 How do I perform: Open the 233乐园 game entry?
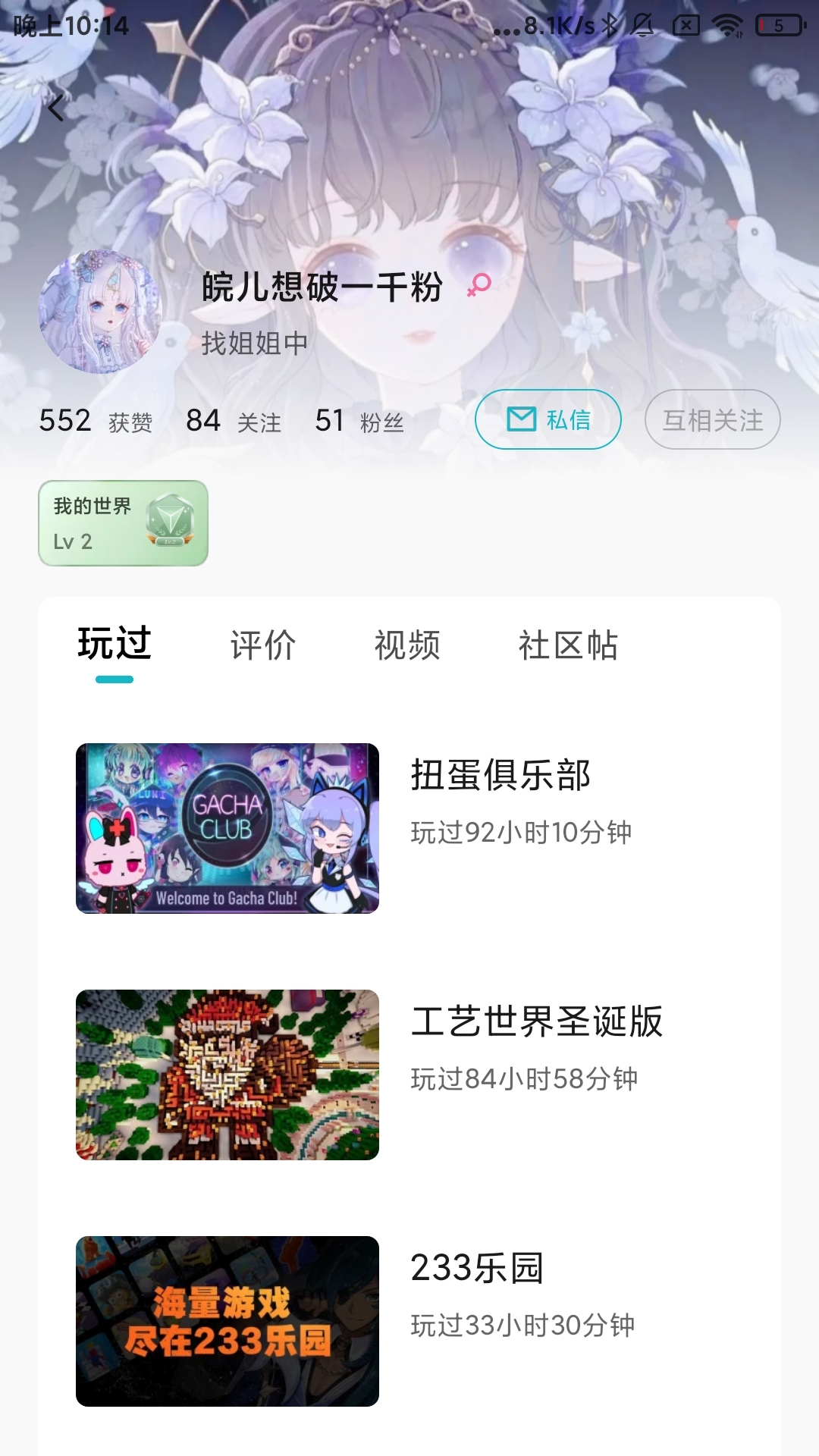(x=409, y=1321)
